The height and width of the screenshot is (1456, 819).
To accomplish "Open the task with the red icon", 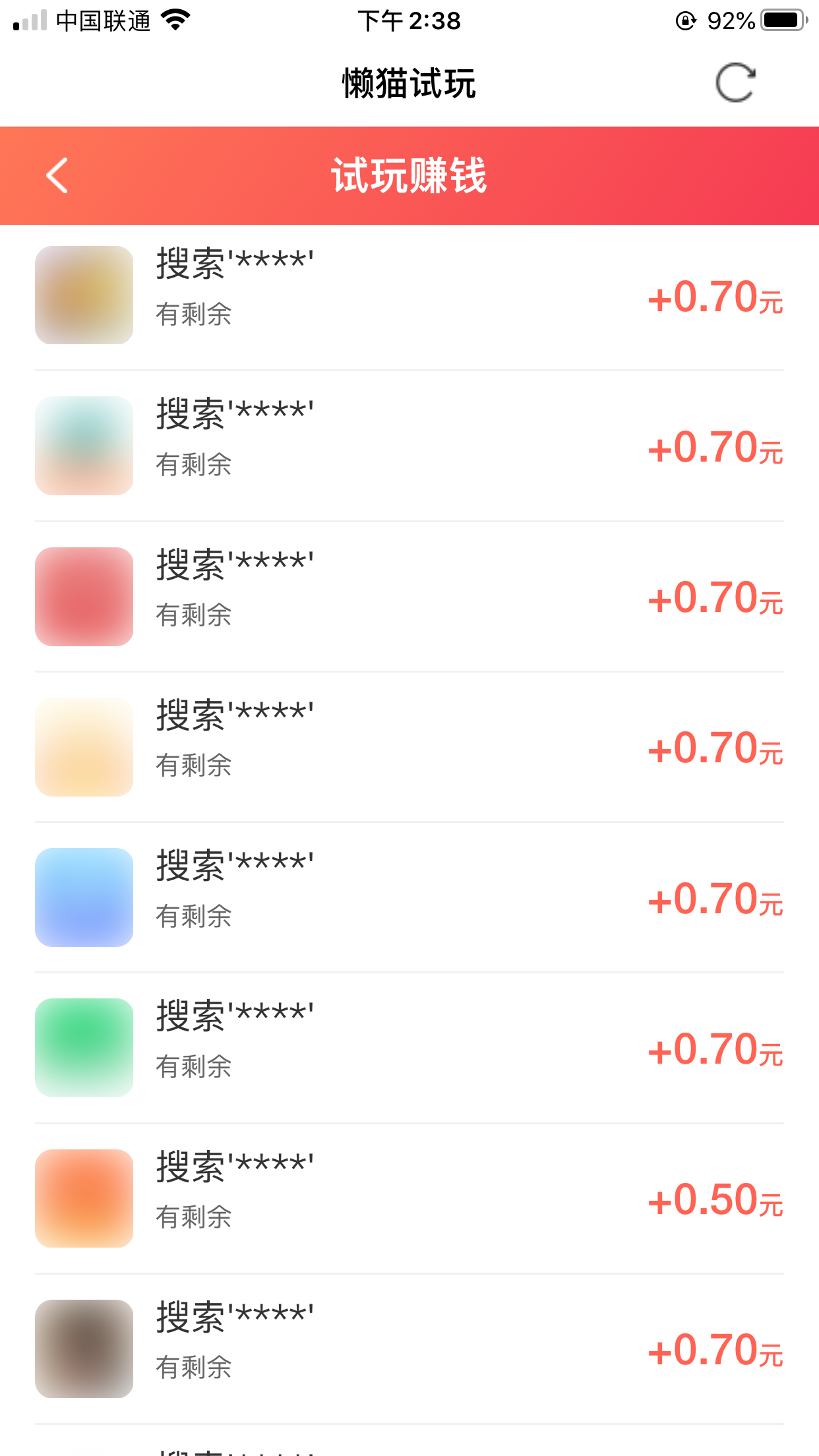I will click(x=409, y=597).
